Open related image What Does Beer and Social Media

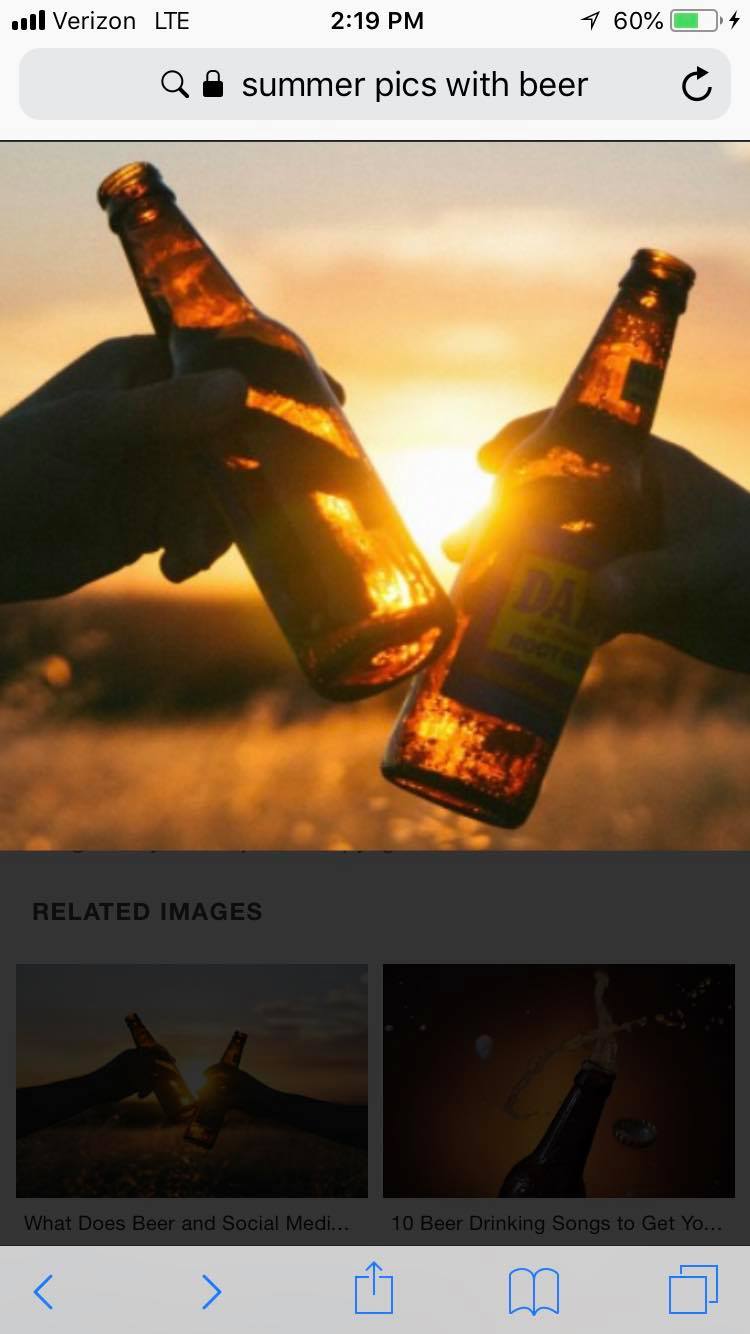click(x=191, y=1082)
